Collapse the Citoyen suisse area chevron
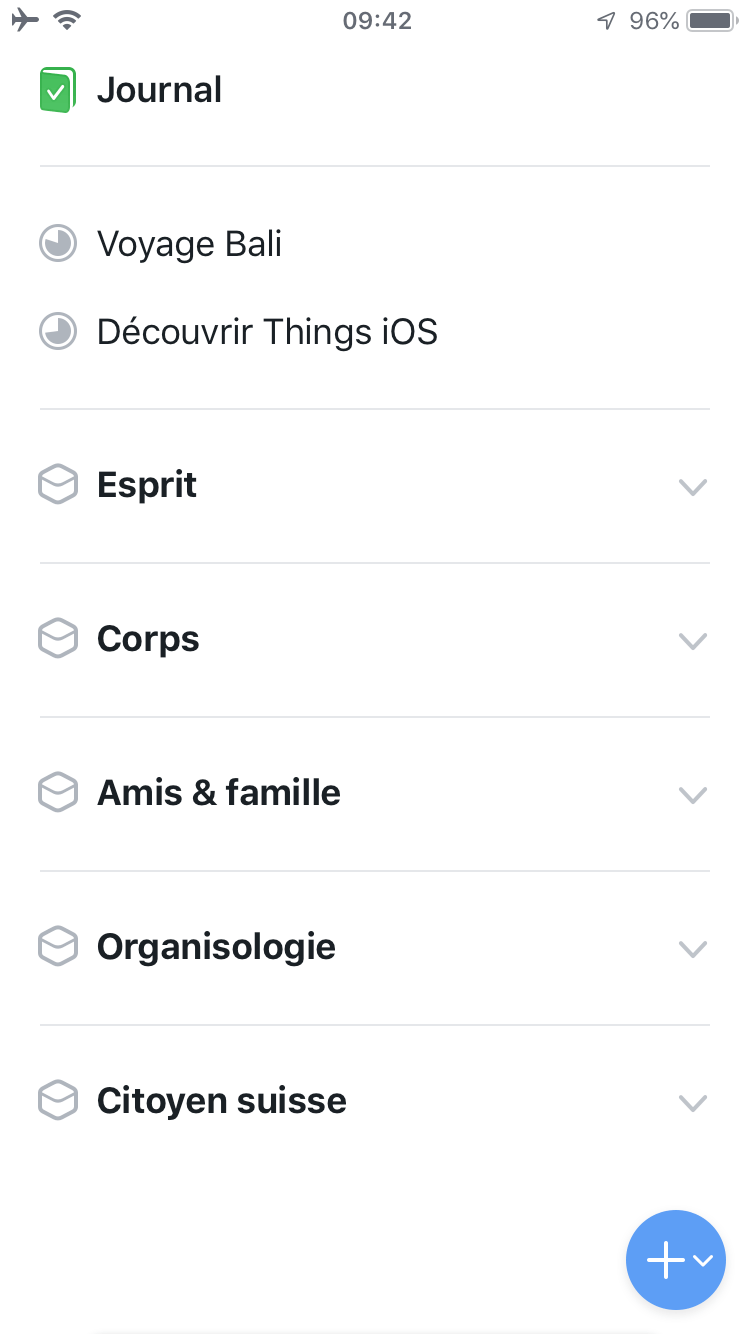The height and width of the screenshot is (1334, 750). (x=692, y=1103)
